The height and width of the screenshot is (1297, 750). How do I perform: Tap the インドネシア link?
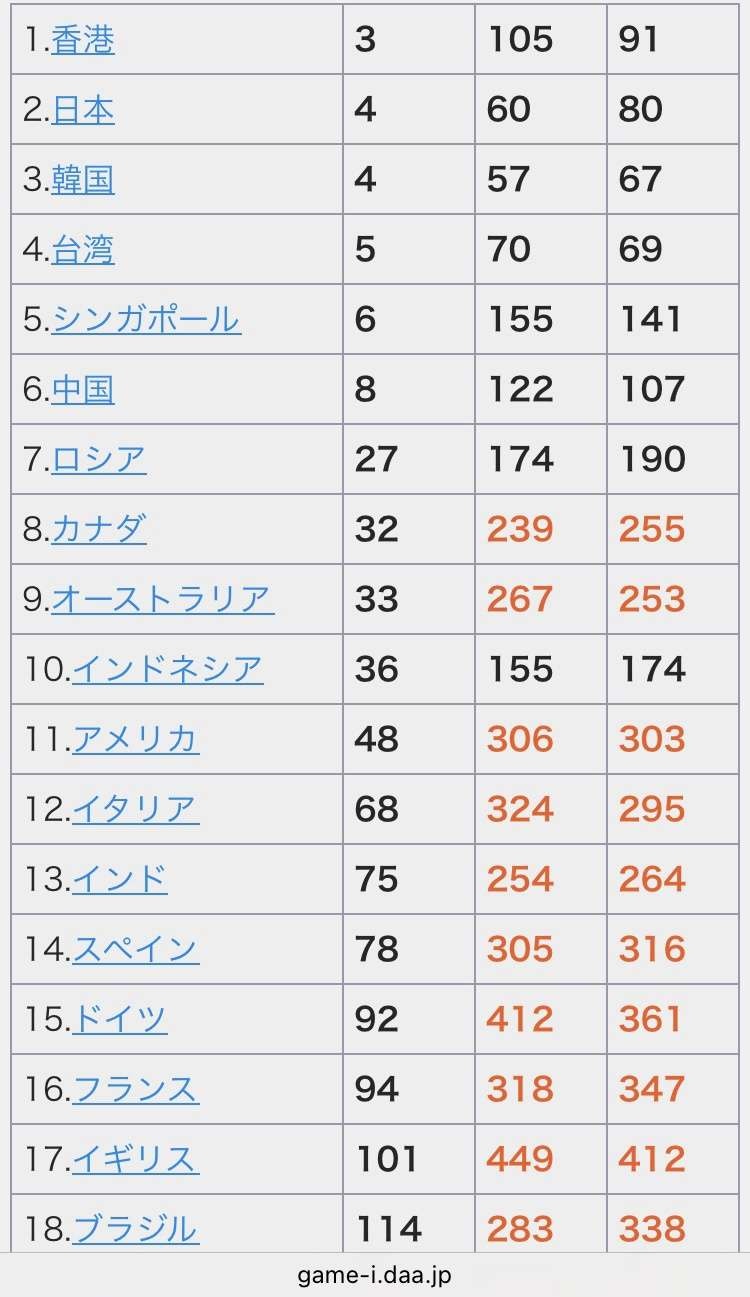pyautogui.click(x=168, y=669)
